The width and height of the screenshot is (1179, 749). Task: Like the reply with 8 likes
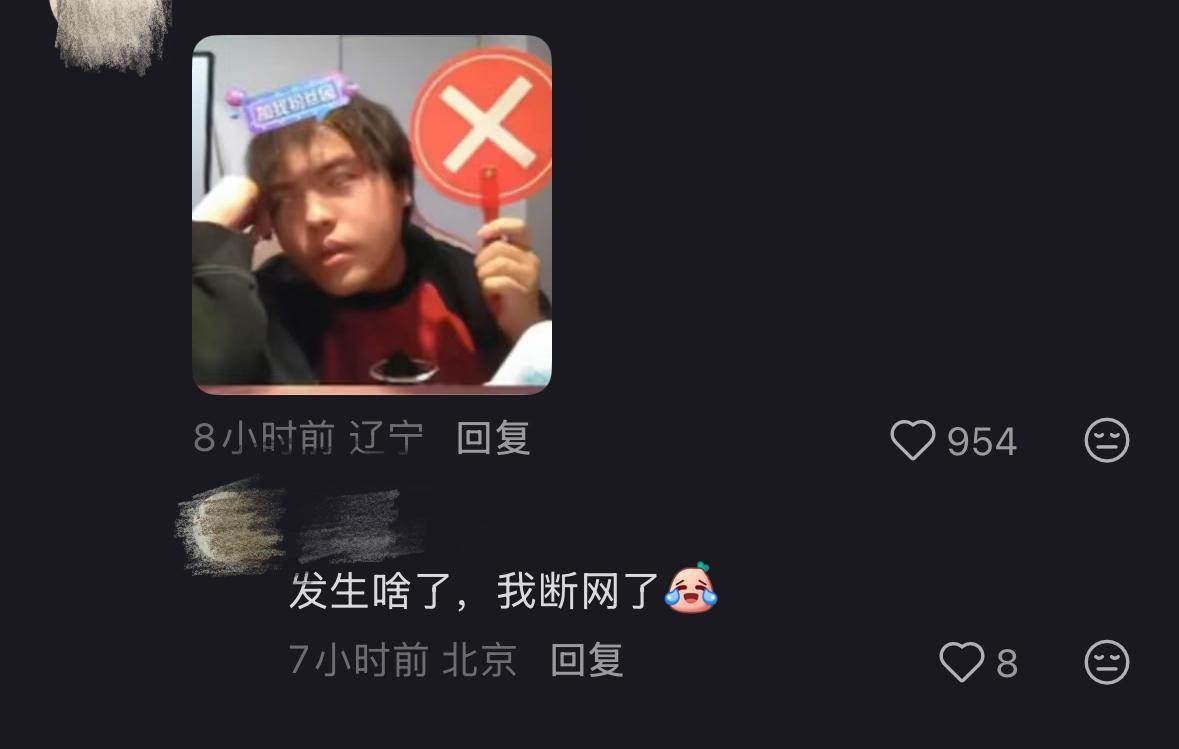962,662
